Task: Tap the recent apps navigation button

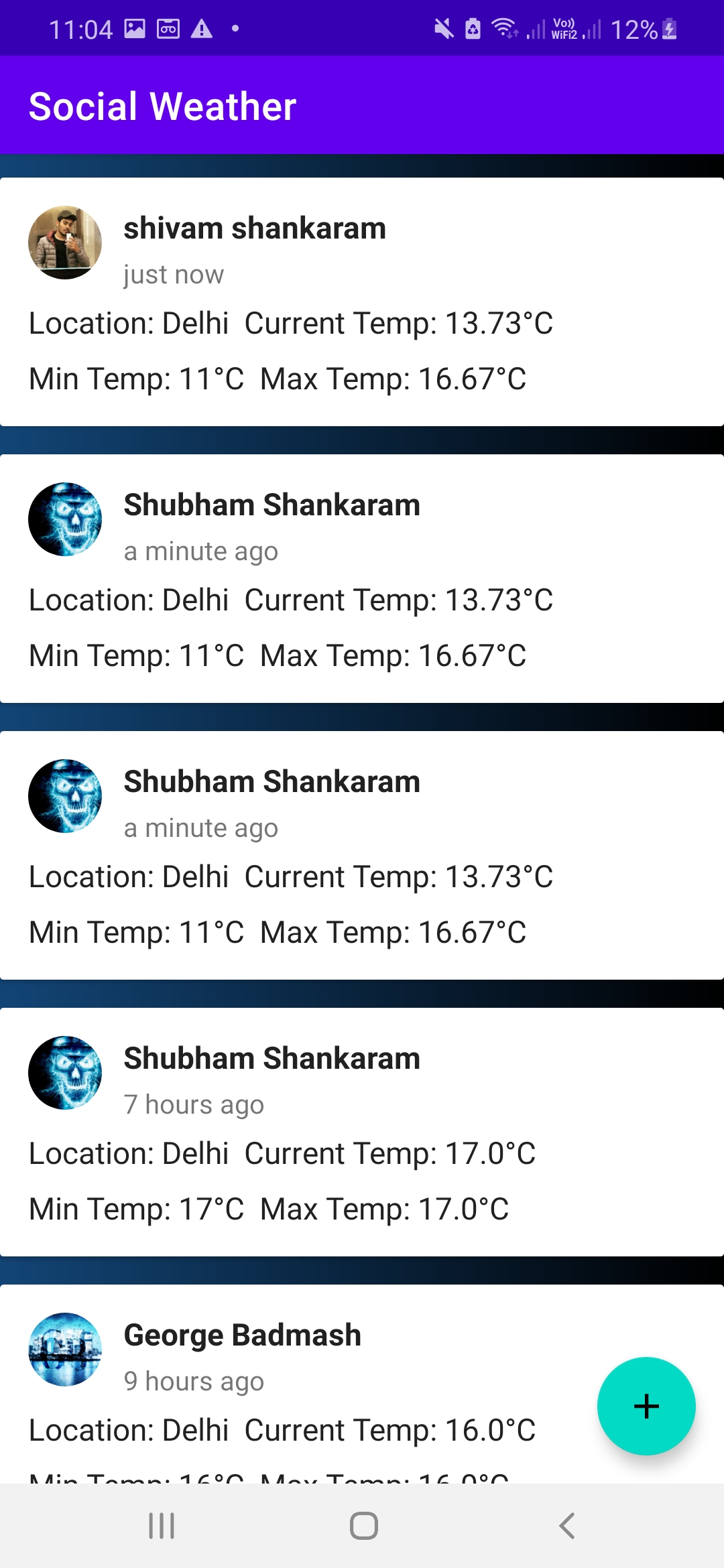Action: [x=161, y=1526]
